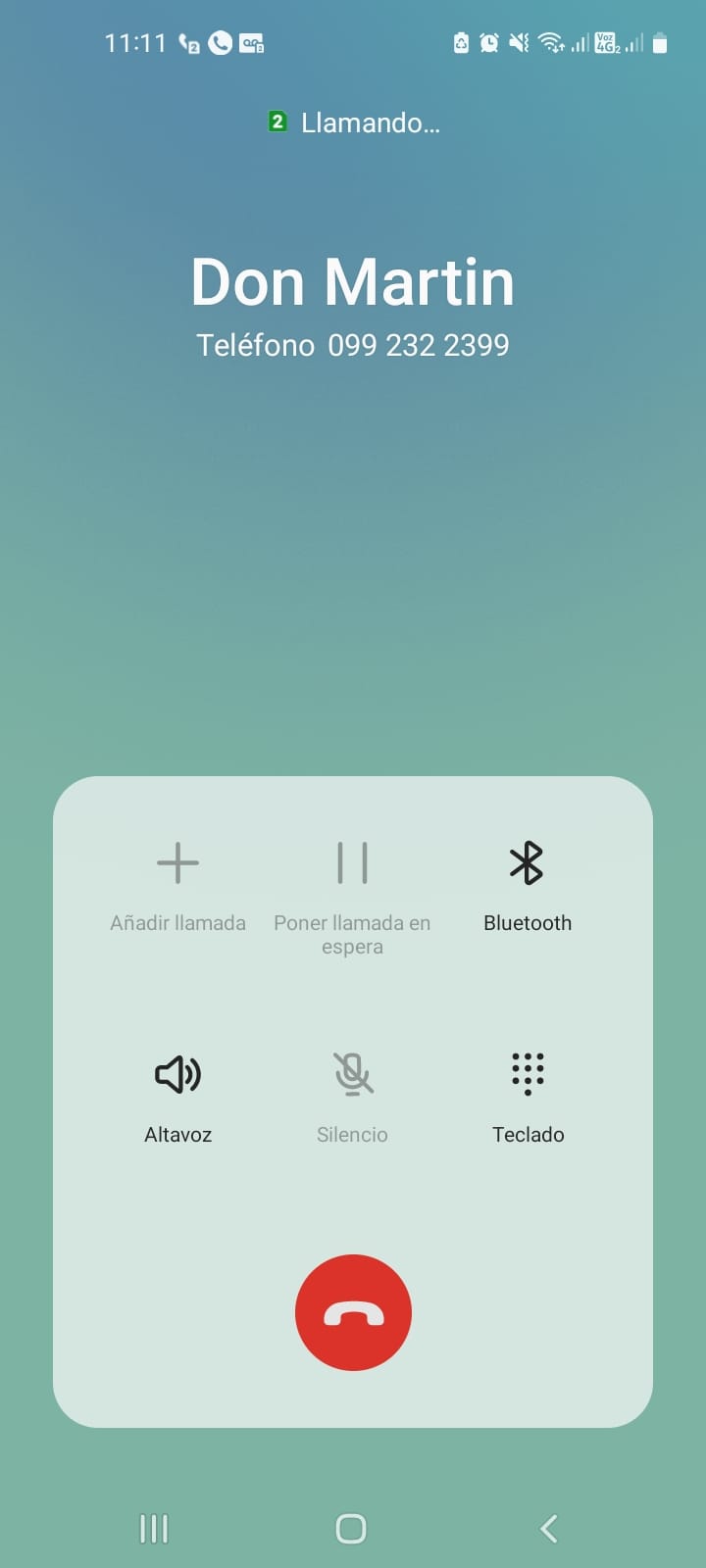706x1568 pixels.
Task: Mute microphone with Silencio
Action: click(352, 1075)
